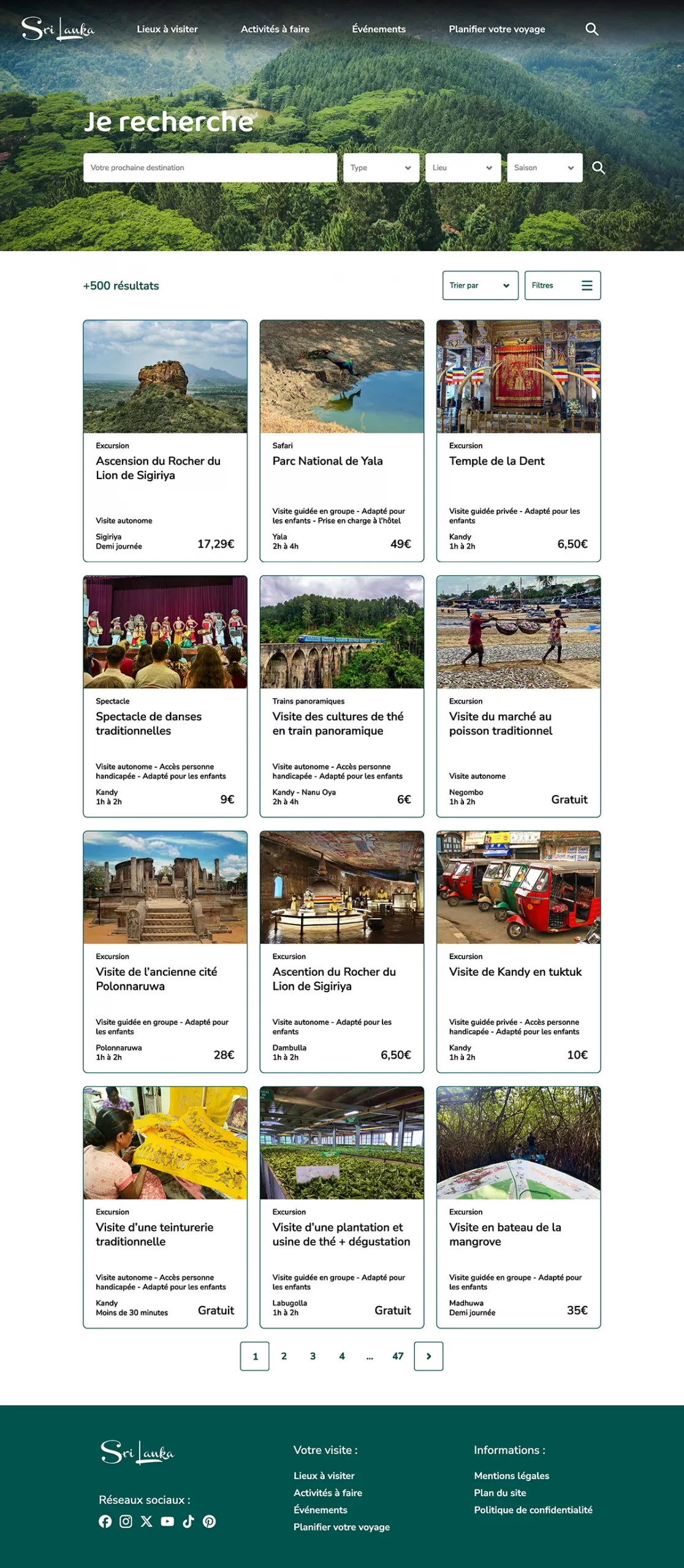Expand the Lieu dropdown
684x1568 pixels.
click(463, 167)
